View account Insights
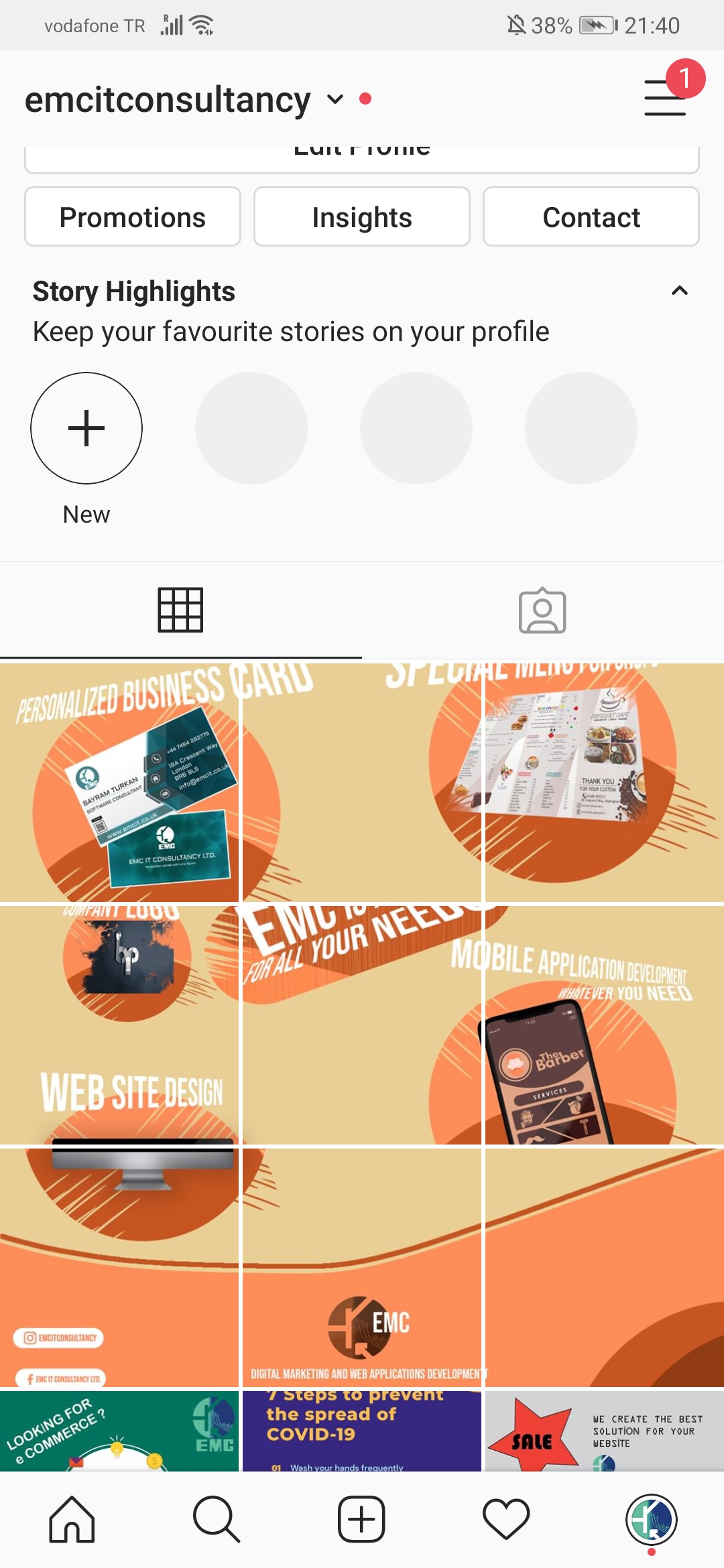The image size is (724, 1568). [x=362, y=217]
